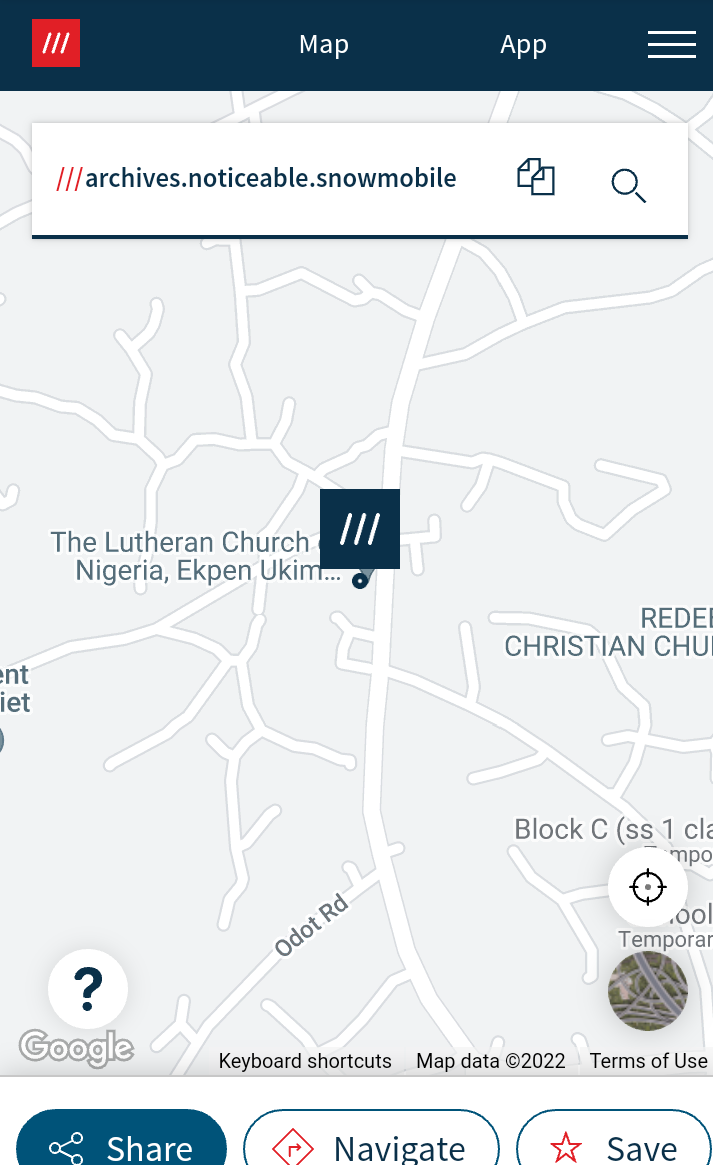Tap the Lutheran Church map label

coord(195,556)
